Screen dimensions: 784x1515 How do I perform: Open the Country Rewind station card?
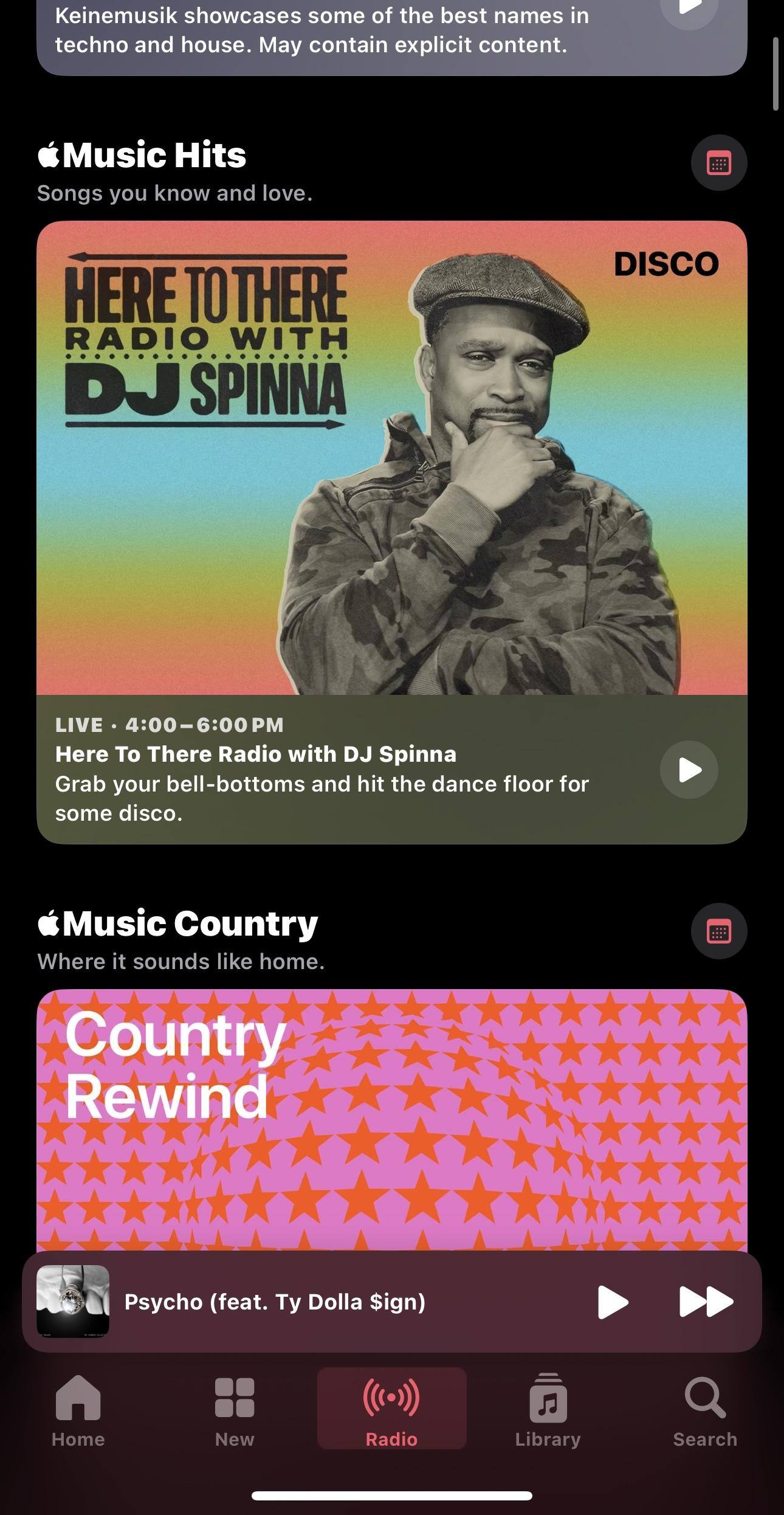(391, 1119)
